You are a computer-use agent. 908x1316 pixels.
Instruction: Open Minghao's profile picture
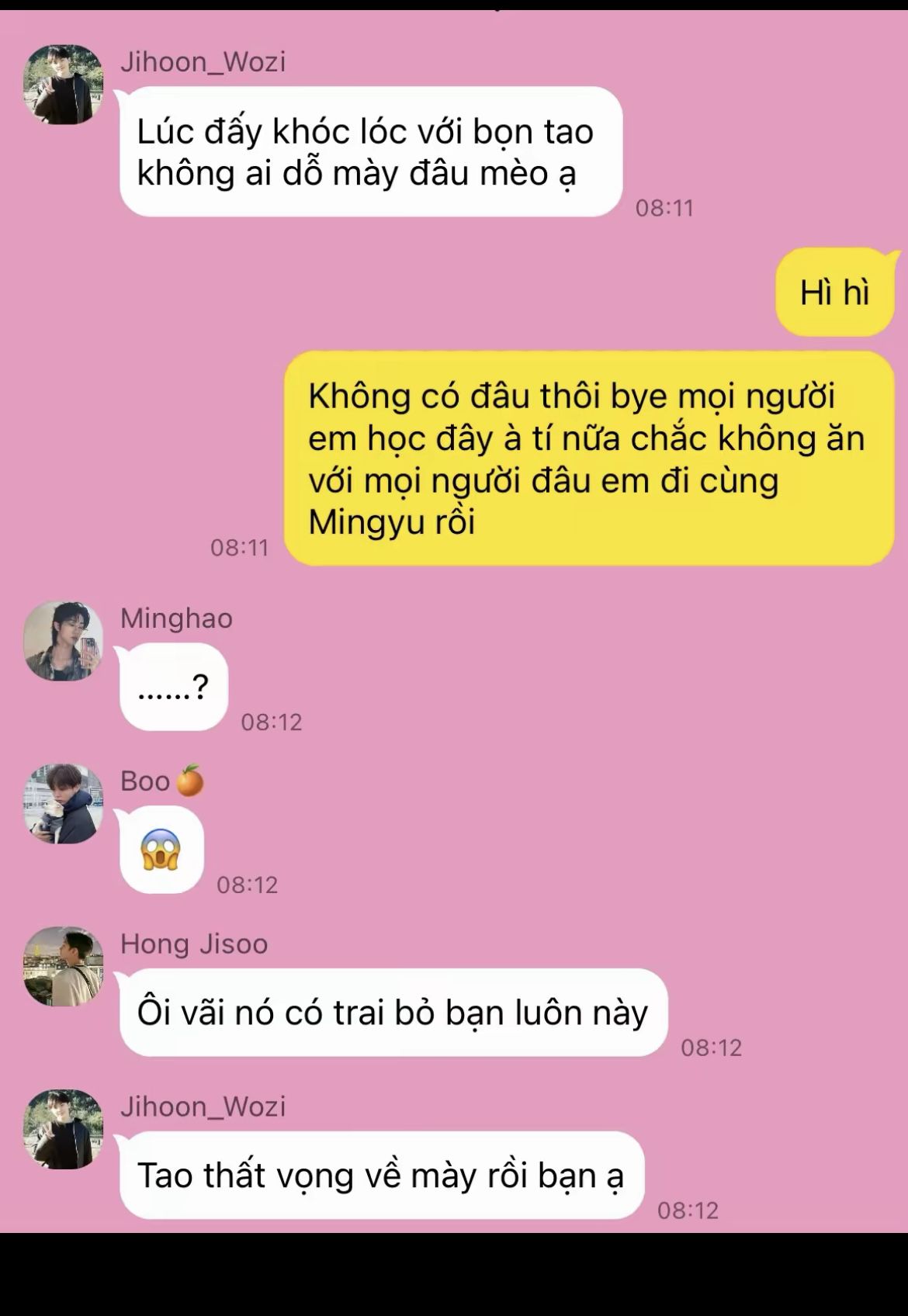(63, 641)
